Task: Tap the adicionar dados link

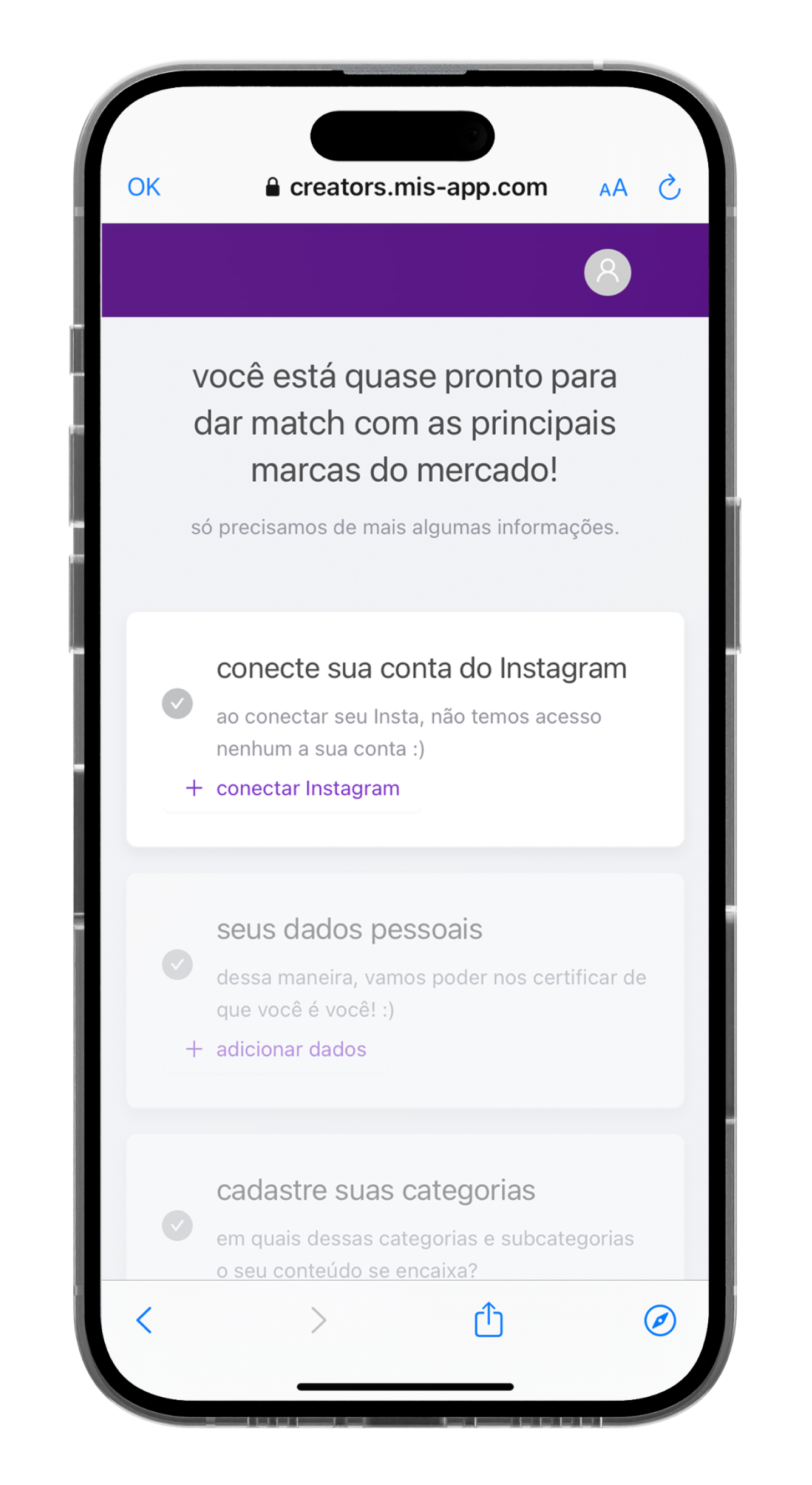Action: (291, 1049)
